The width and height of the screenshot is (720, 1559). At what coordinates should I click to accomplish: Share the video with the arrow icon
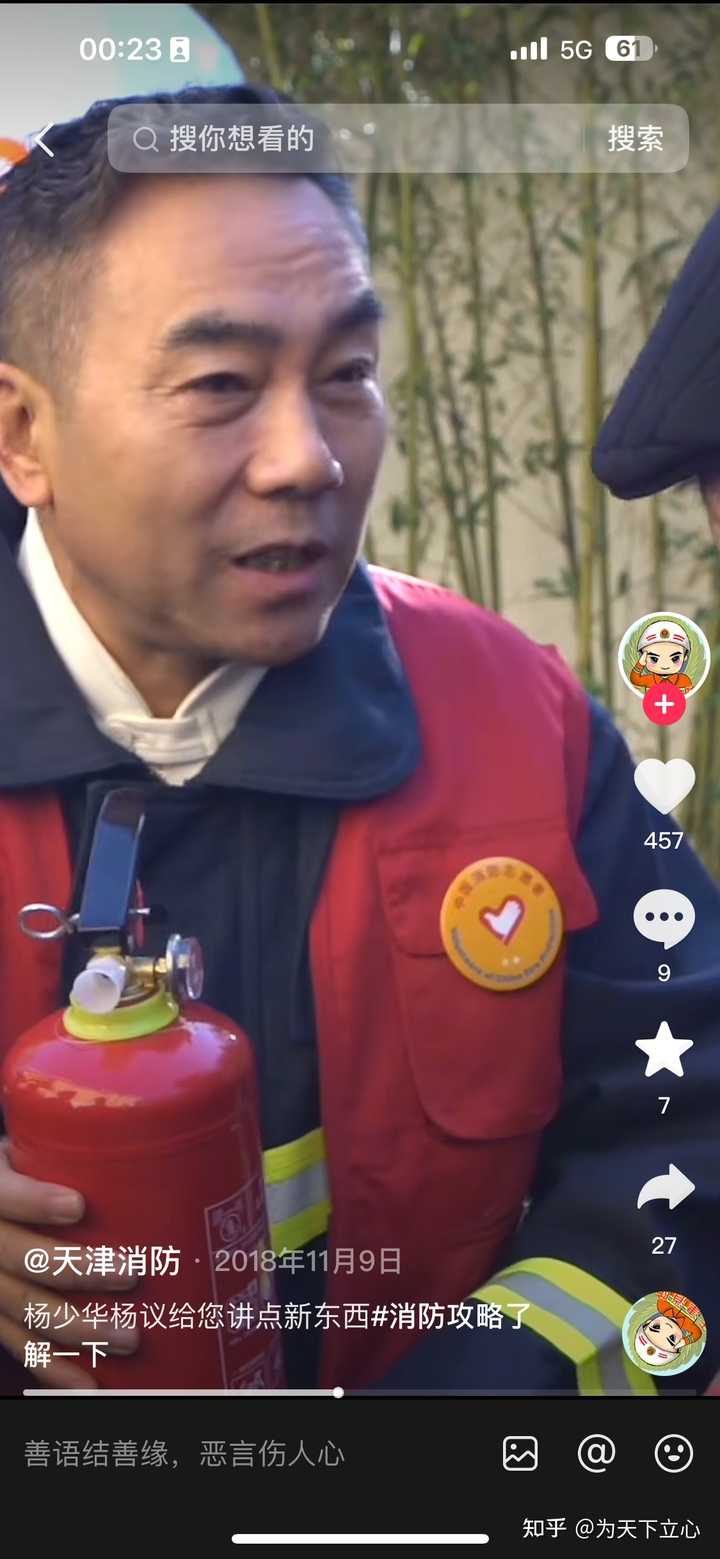click(665, 1188)
